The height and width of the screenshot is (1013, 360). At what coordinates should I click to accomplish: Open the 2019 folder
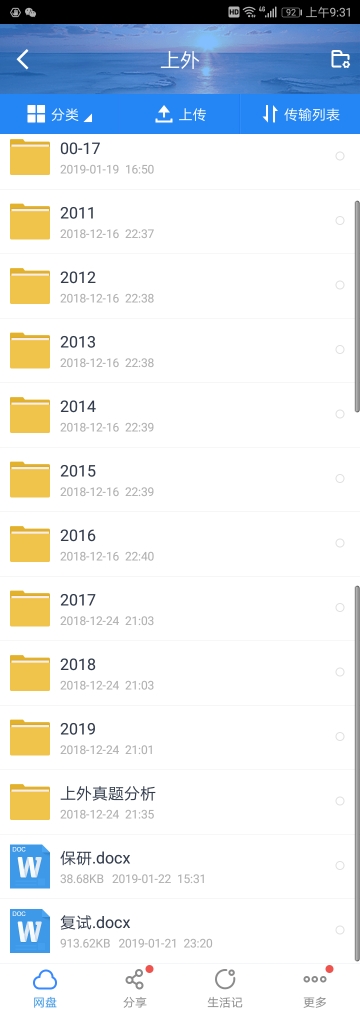point(180,738)
